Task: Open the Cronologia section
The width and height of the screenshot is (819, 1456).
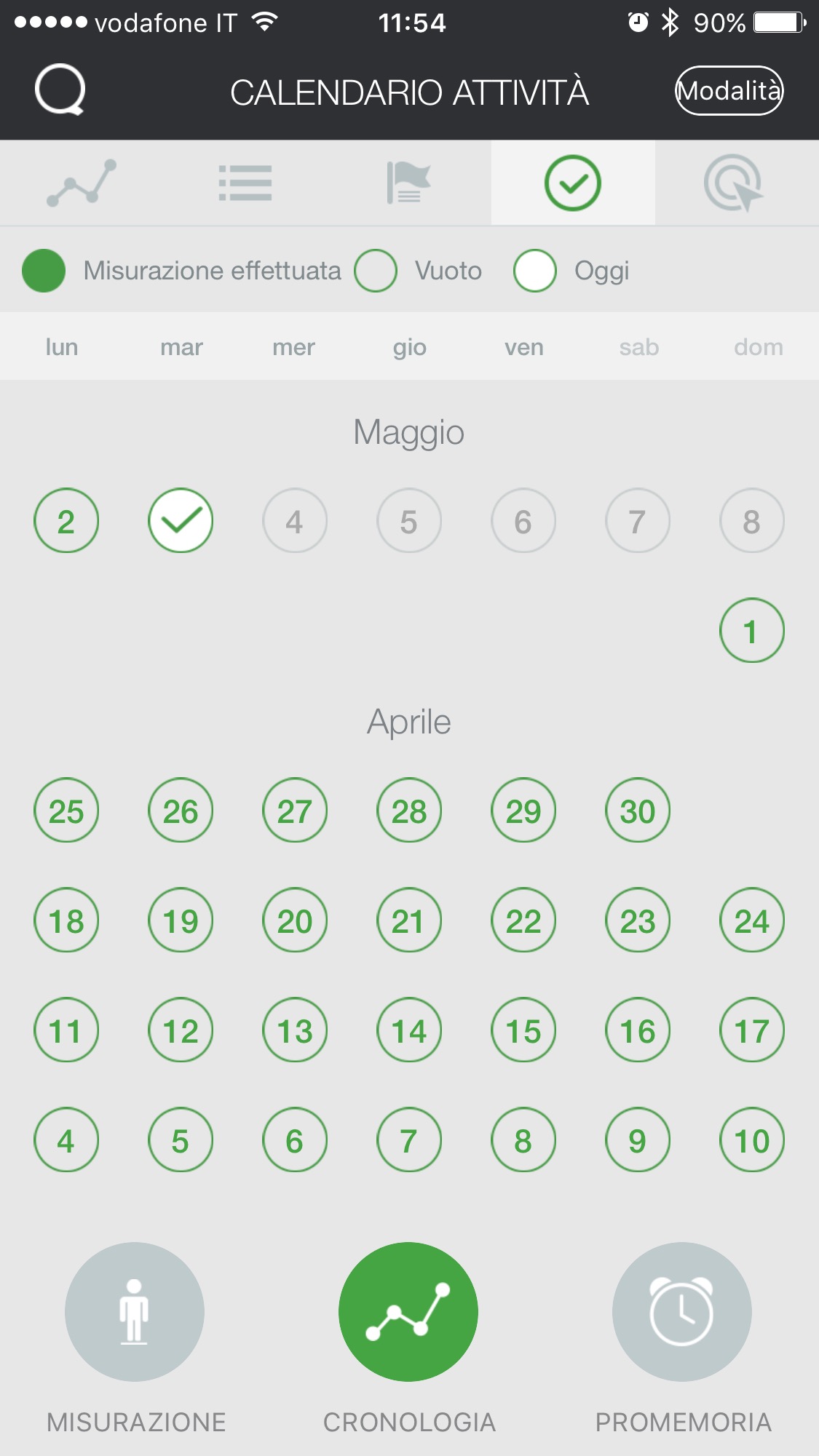Action: point(408,1312)
